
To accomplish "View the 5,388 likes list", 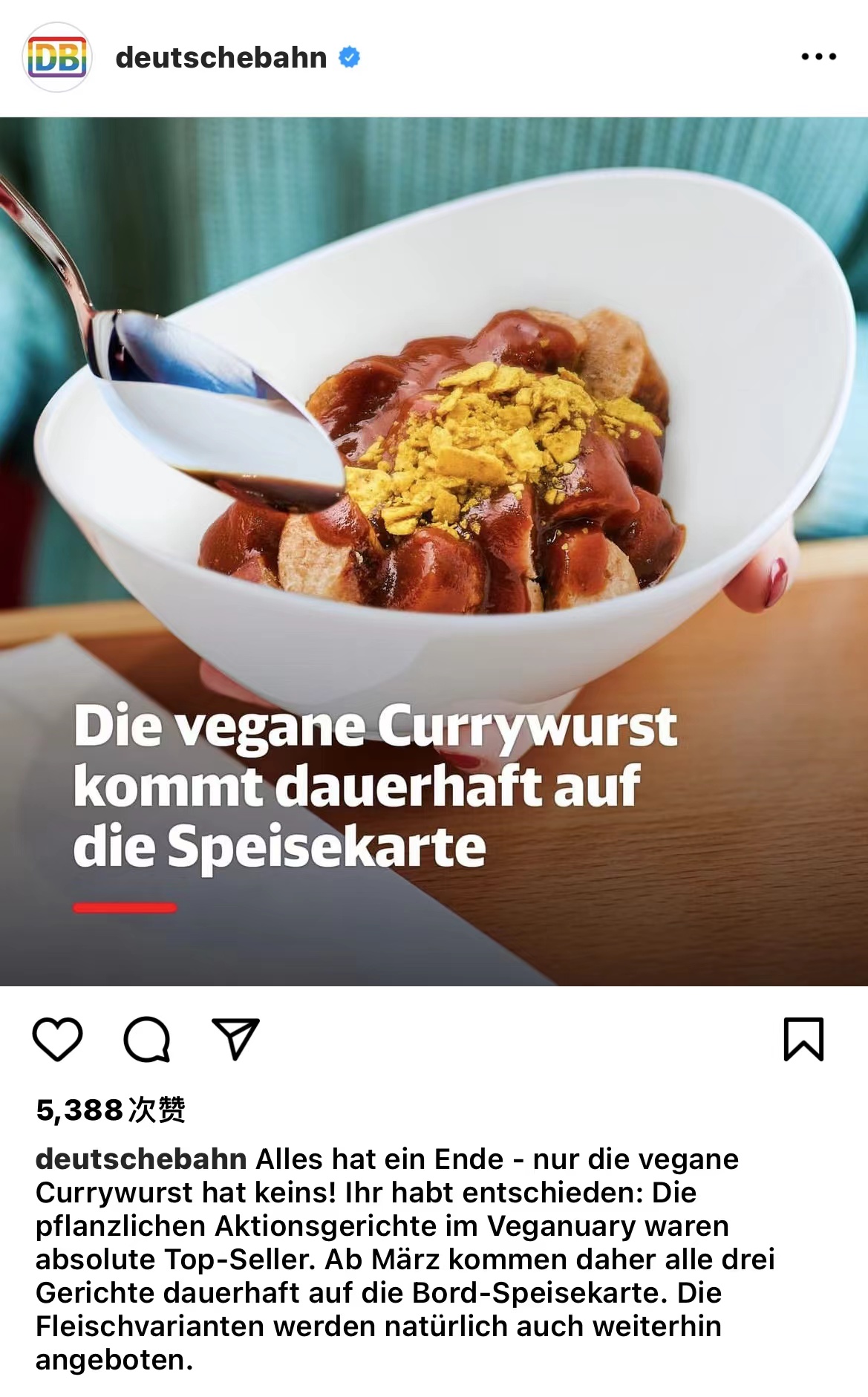I will pyautogui.click(x=111, y=1110).
